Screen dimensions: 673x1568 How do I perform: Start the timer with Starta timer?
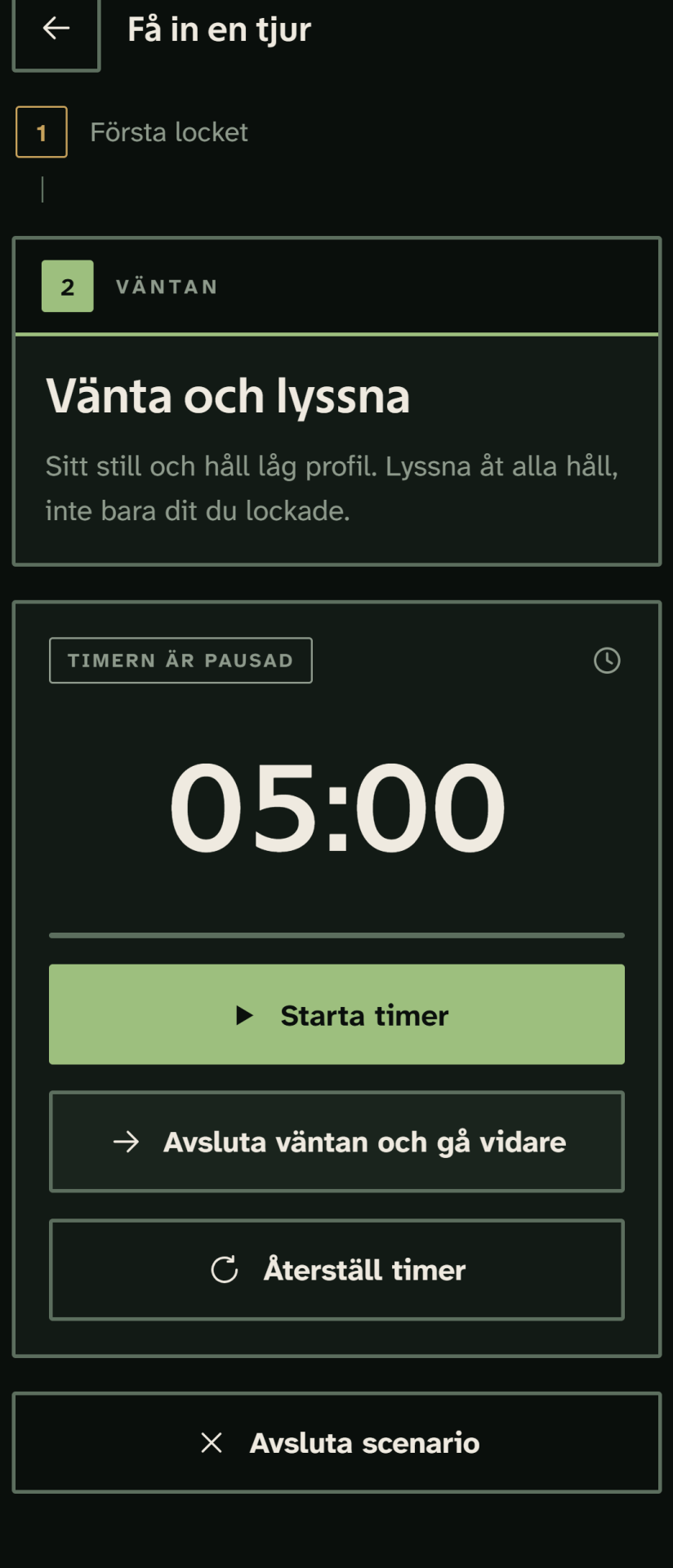point(336,1014)
